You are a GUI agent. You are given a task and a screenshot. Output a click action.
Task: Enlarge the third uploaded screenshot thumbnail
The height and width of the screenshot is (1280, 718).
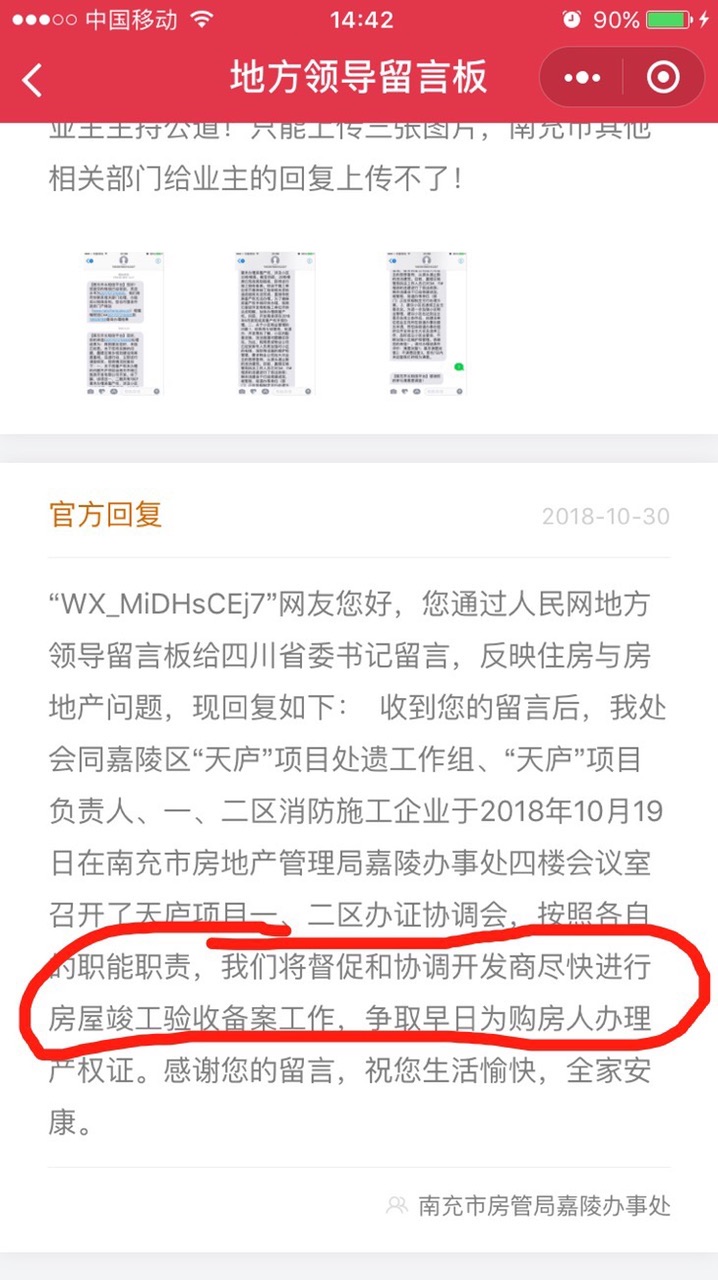pyautogui.click(x=425, y=323)
